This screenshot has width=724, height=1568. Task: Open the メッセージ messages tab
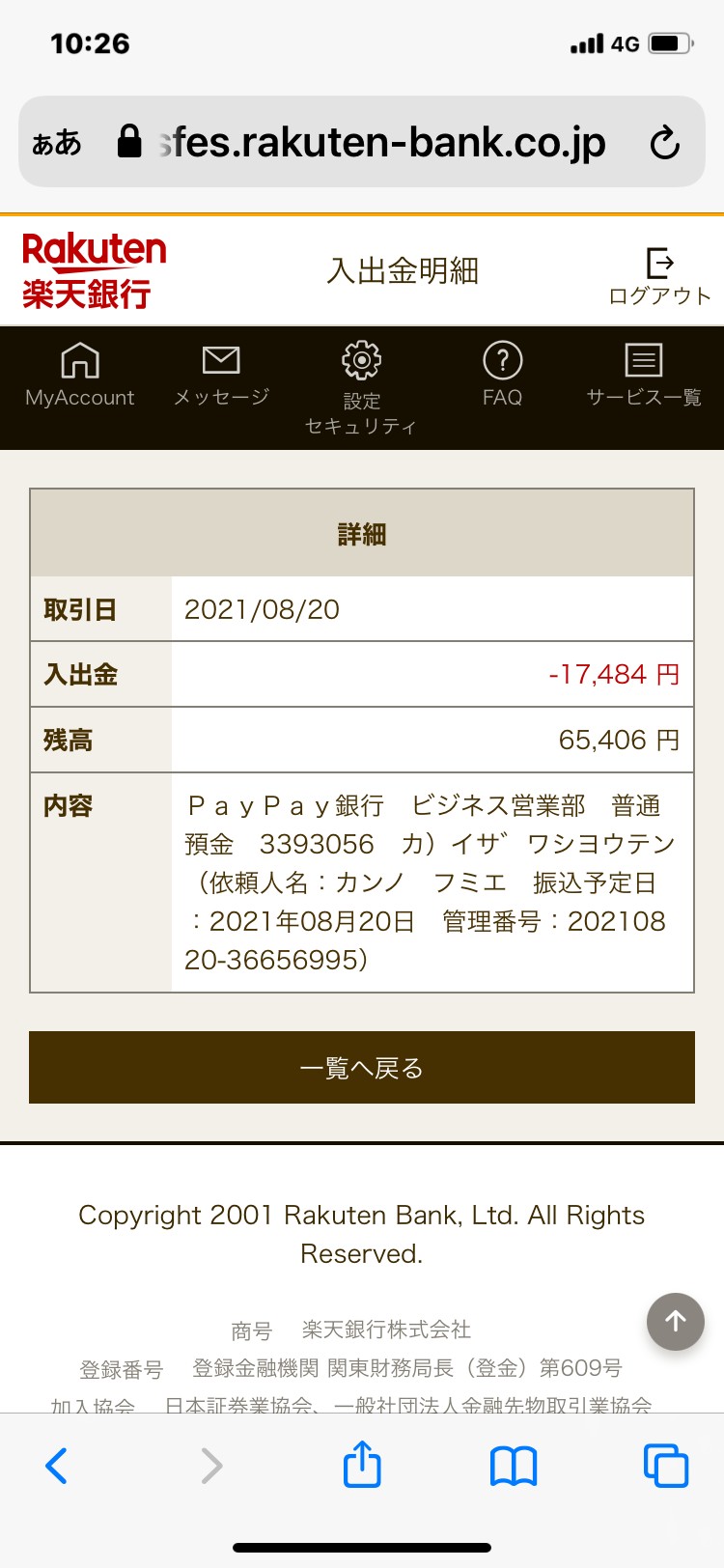click(221, 375)
